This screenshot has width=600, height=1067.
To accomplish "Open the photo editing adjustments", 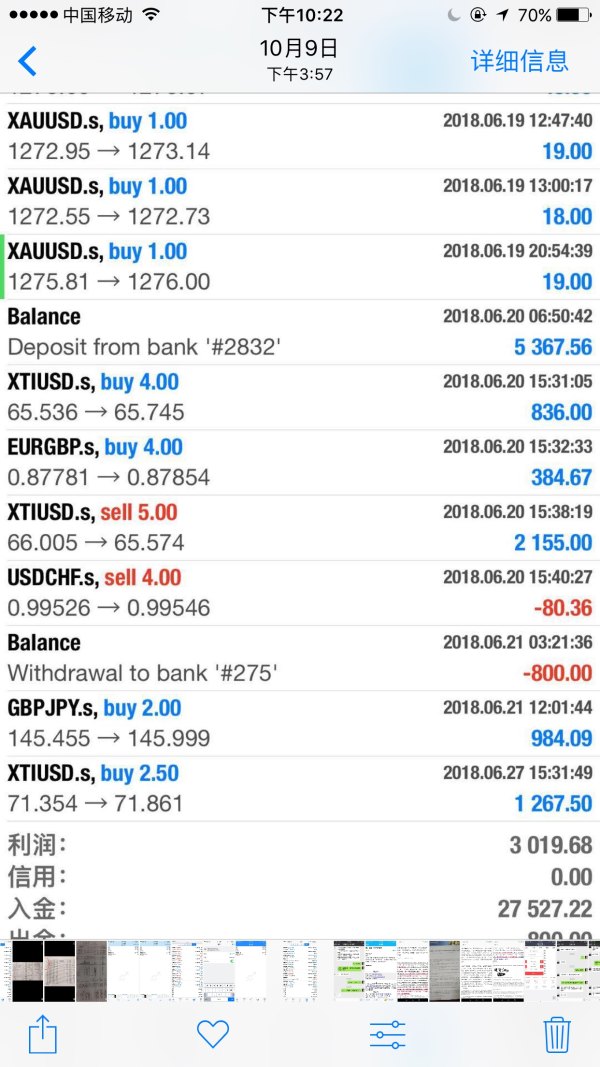I will pyautogui.click(x=387, y=1033).
